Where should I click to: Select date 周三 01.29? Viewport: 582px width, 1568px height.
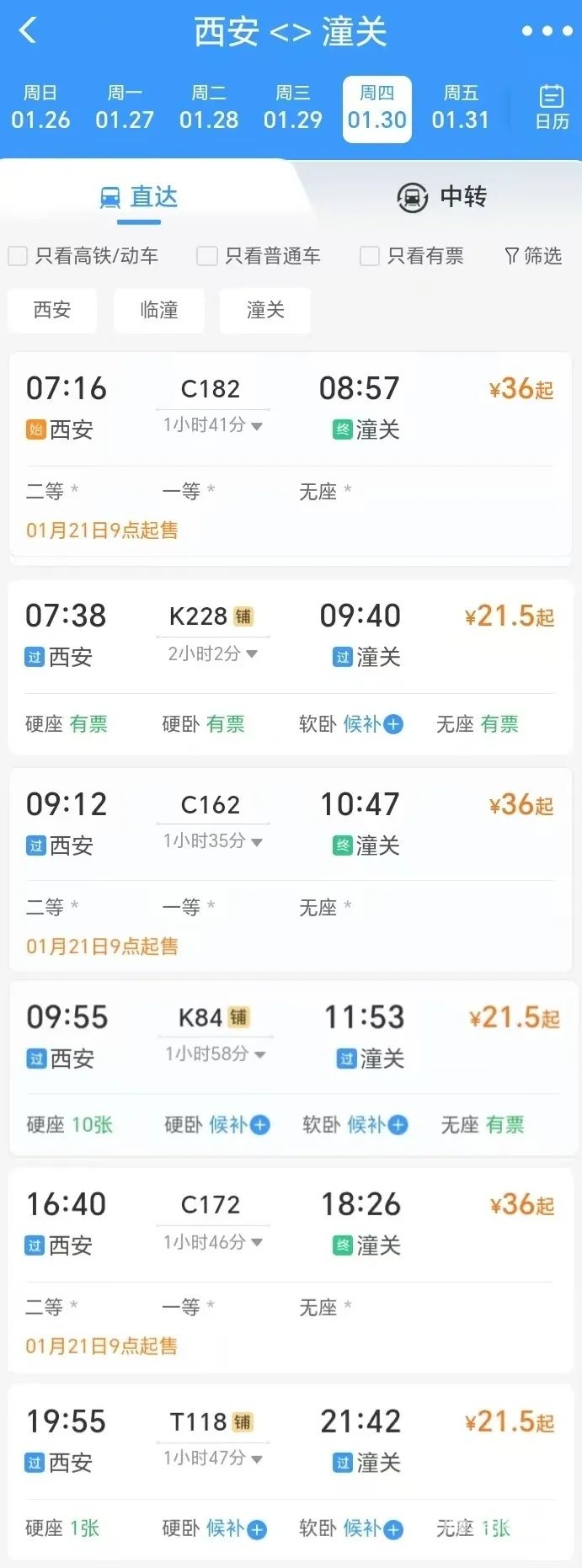[292, 108]
